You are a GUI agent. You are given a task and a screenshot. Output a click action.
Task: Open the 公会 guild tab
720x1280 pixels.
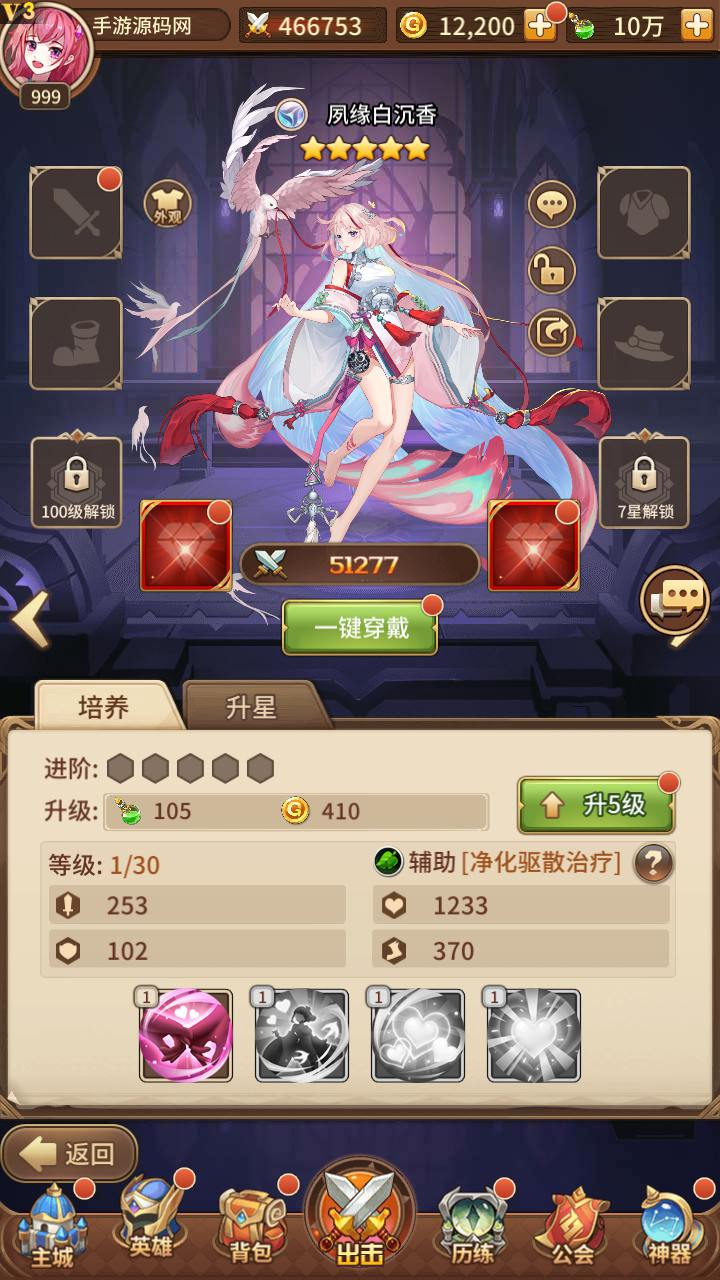[572, 1227]
